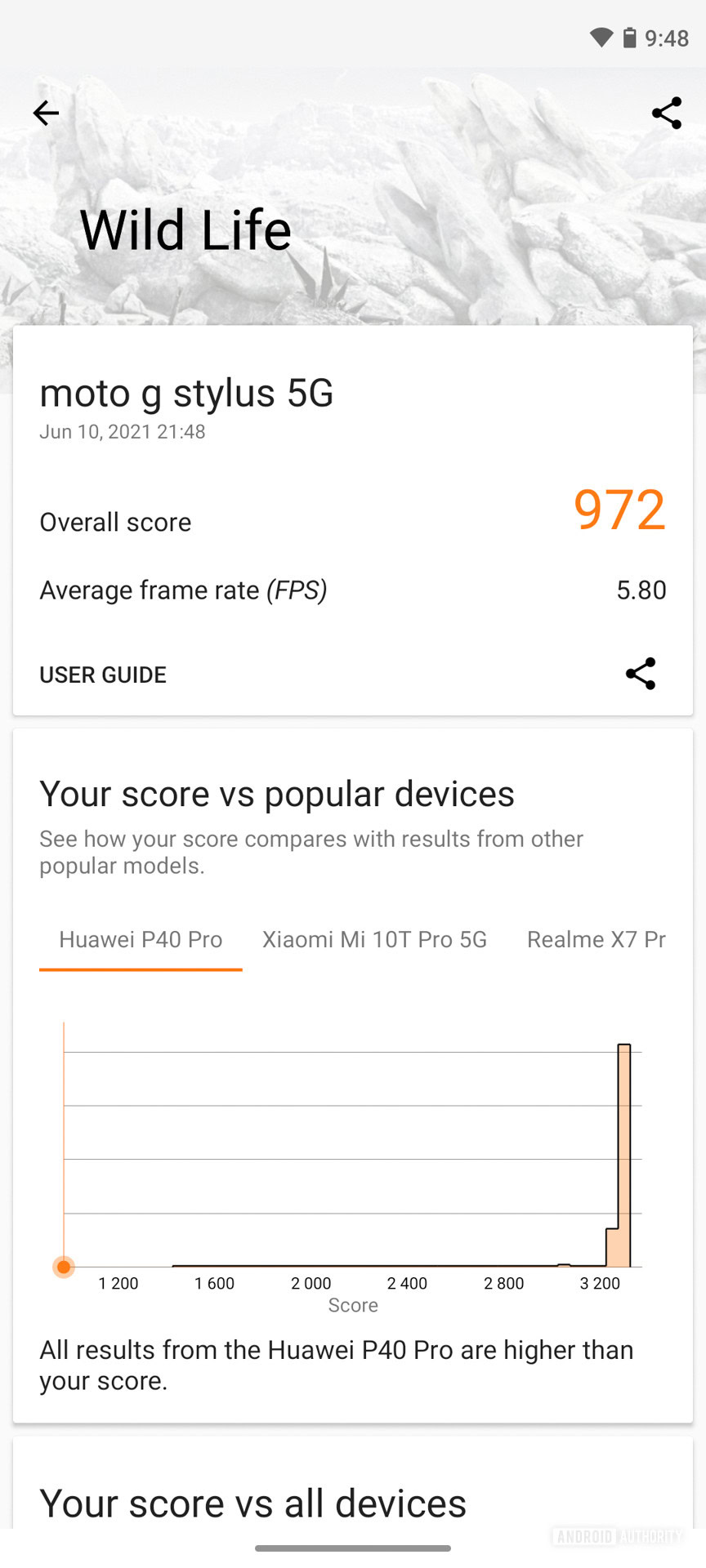Open the USER GUIDE
Viewport: 706px width, 1568px height.
coord(103,675)
